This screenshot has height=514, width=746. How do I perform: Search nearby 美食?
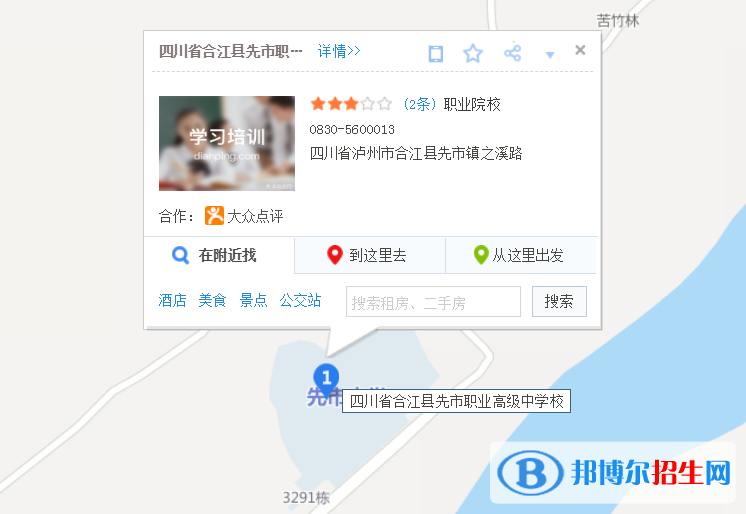(x=213, y=300)
